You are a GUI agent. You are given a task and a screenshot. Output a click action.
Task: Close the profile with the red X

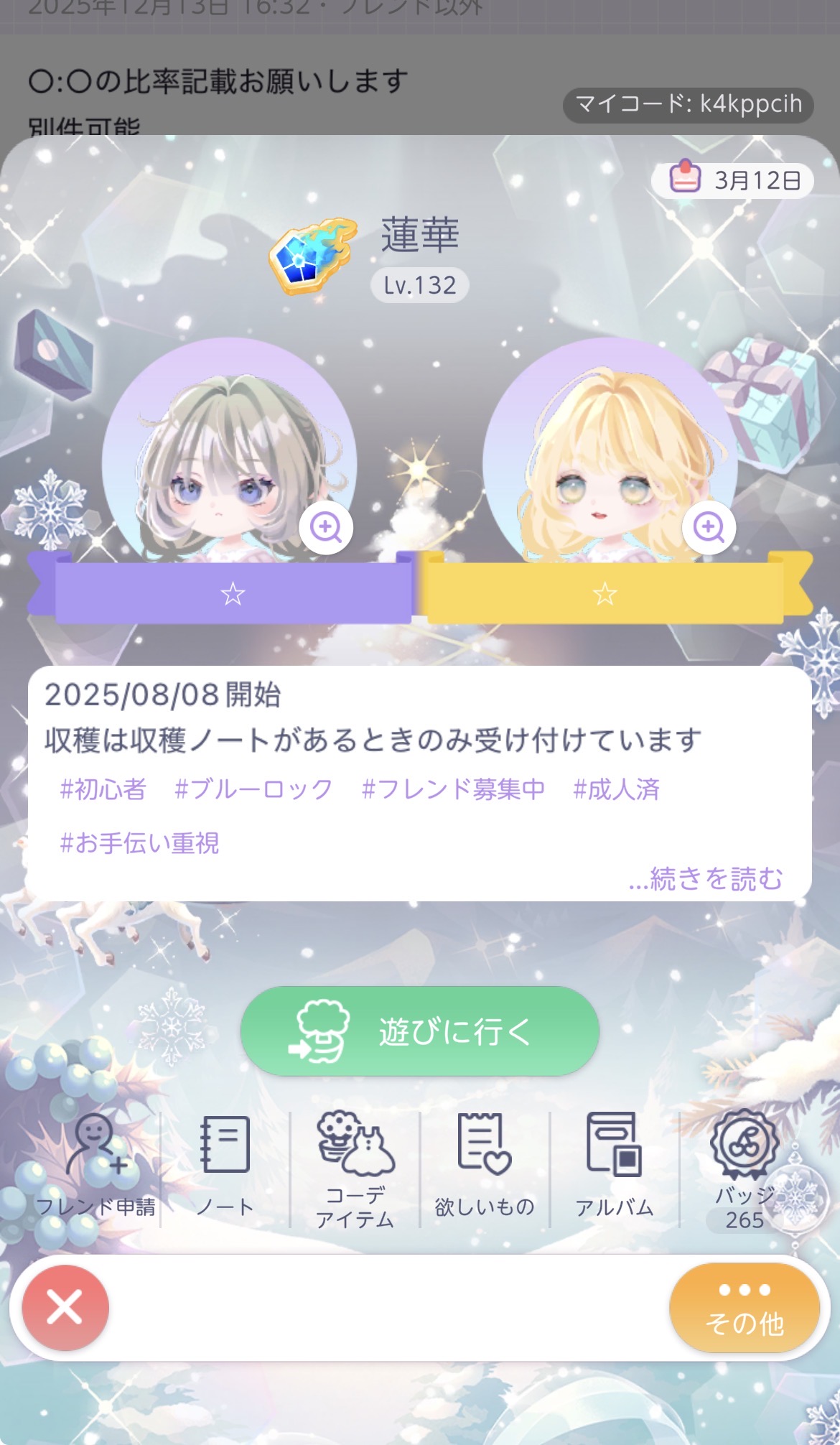click(x=65, y=1308)
